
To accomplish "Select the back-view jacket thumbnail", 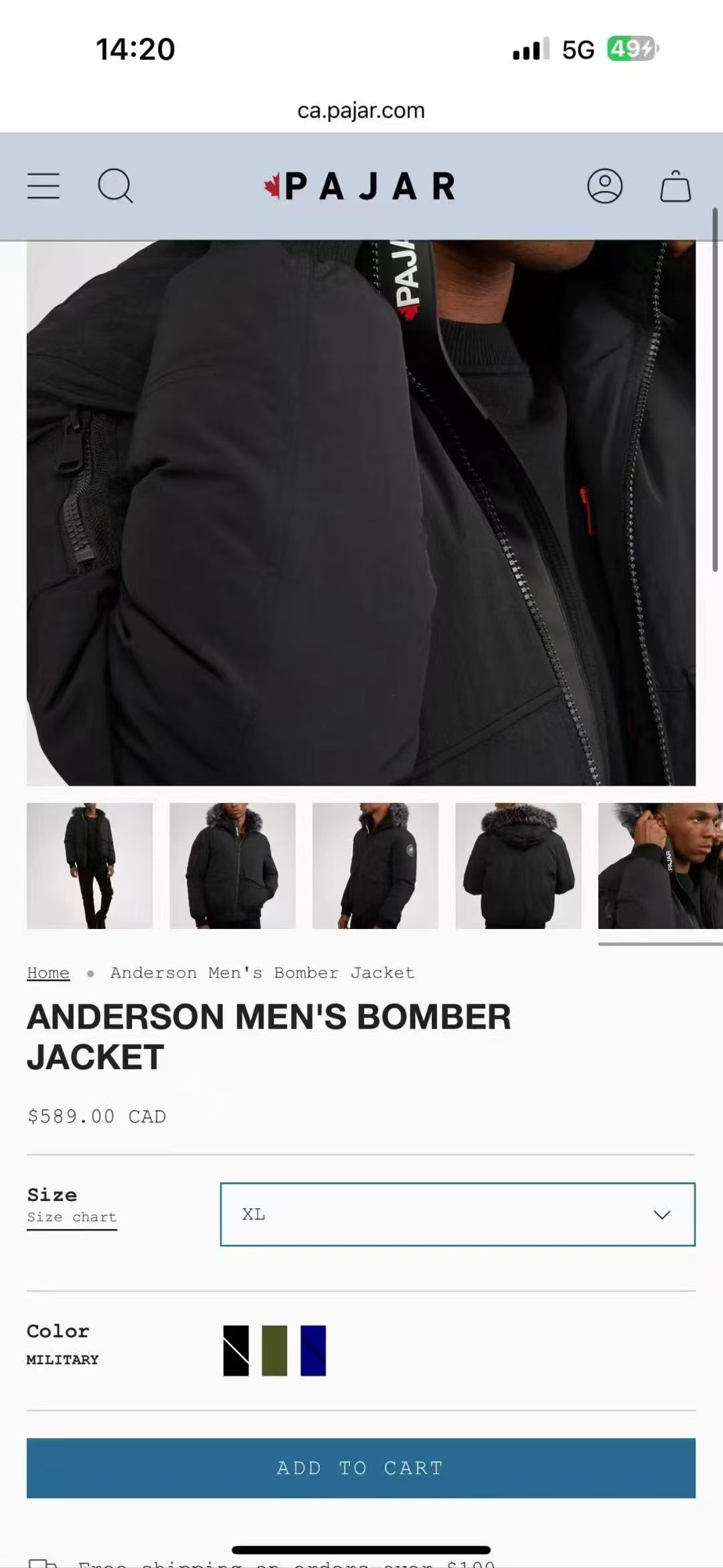I will pos(518,865).
